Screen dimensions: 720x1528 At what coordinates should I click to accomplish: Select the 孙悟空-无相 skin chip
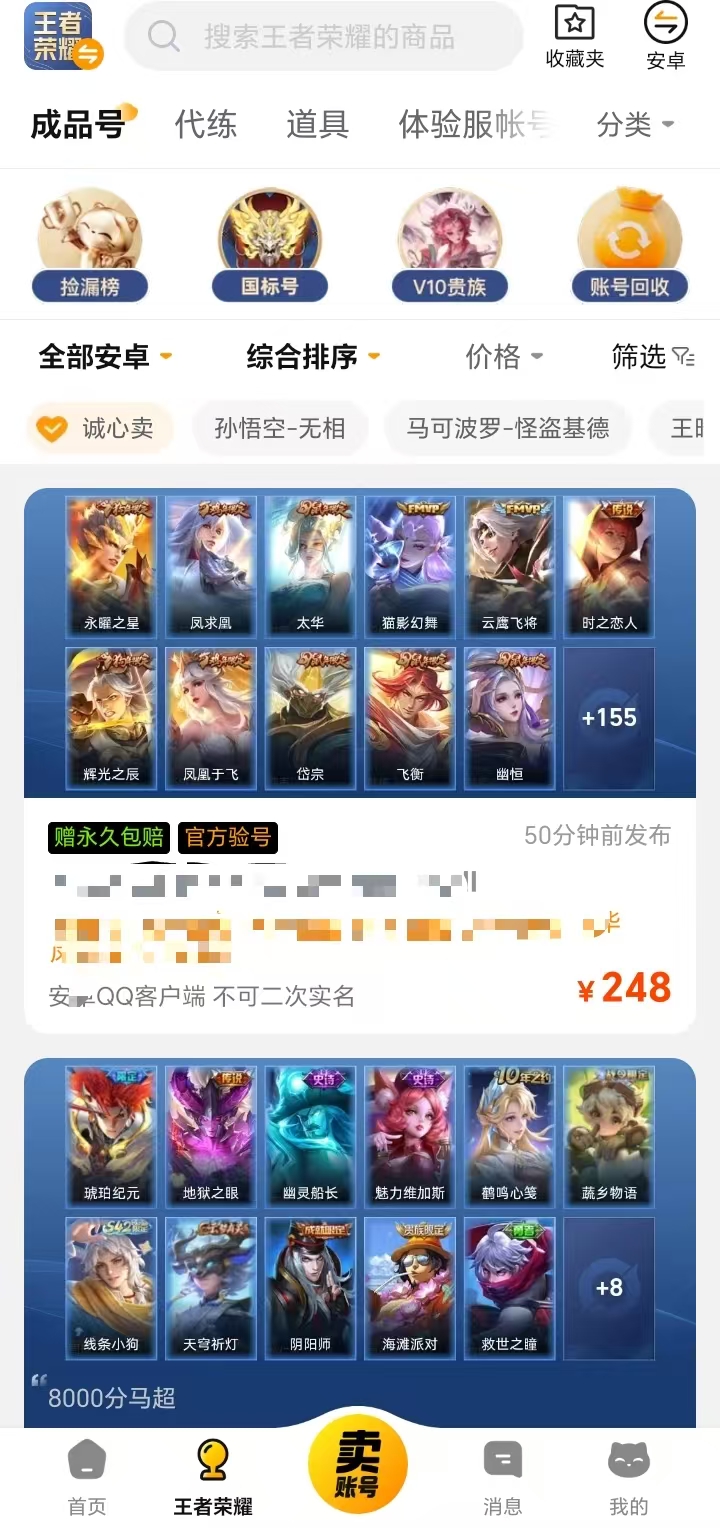pyautogui.click(x=280, y=429)
